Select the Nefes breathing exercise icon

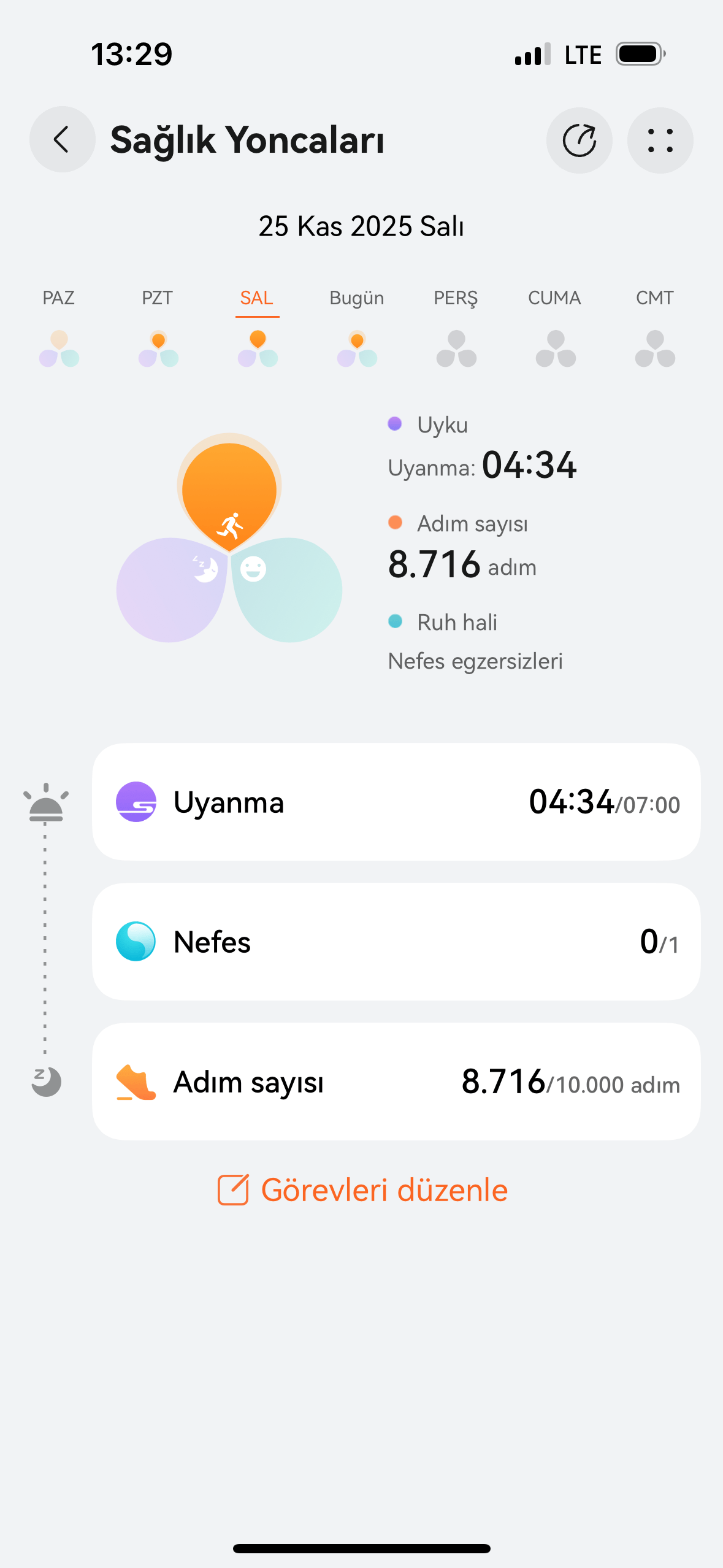136,941
